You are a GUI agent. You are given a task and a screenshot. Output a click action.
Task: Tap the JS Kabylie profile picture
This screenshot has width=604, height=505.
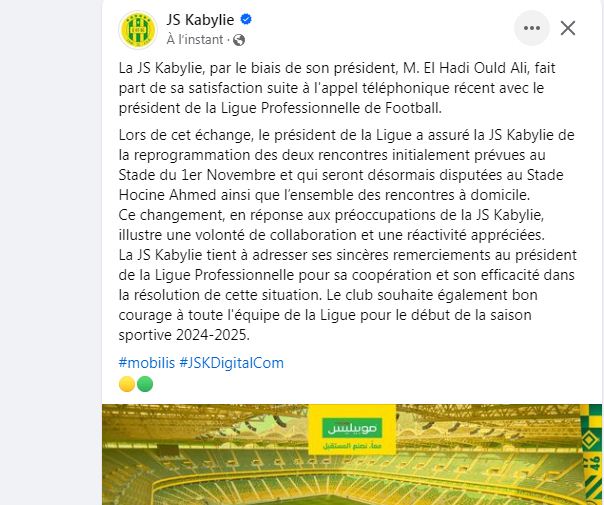137,29
